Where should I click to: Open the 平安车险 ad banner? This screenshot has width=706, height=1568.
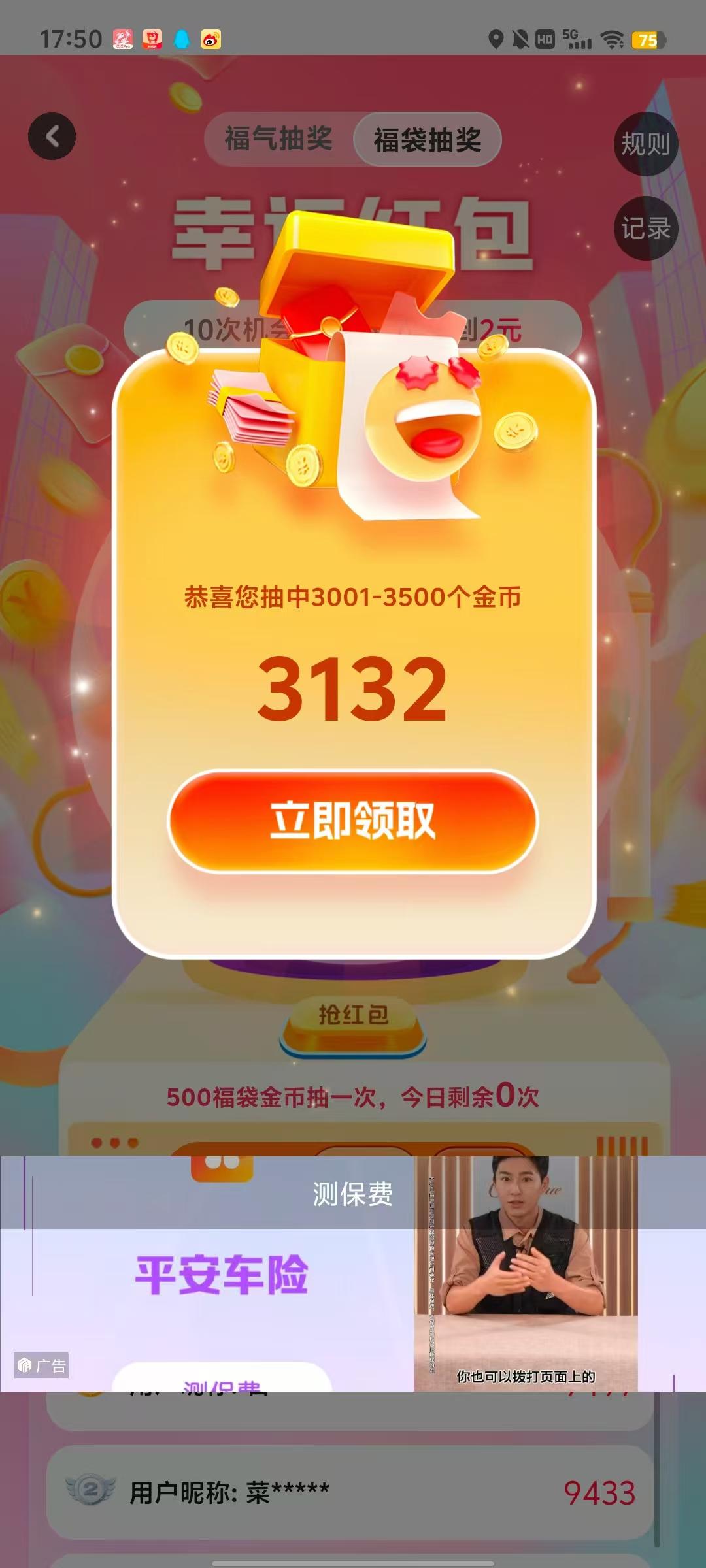click(353, 1273)
